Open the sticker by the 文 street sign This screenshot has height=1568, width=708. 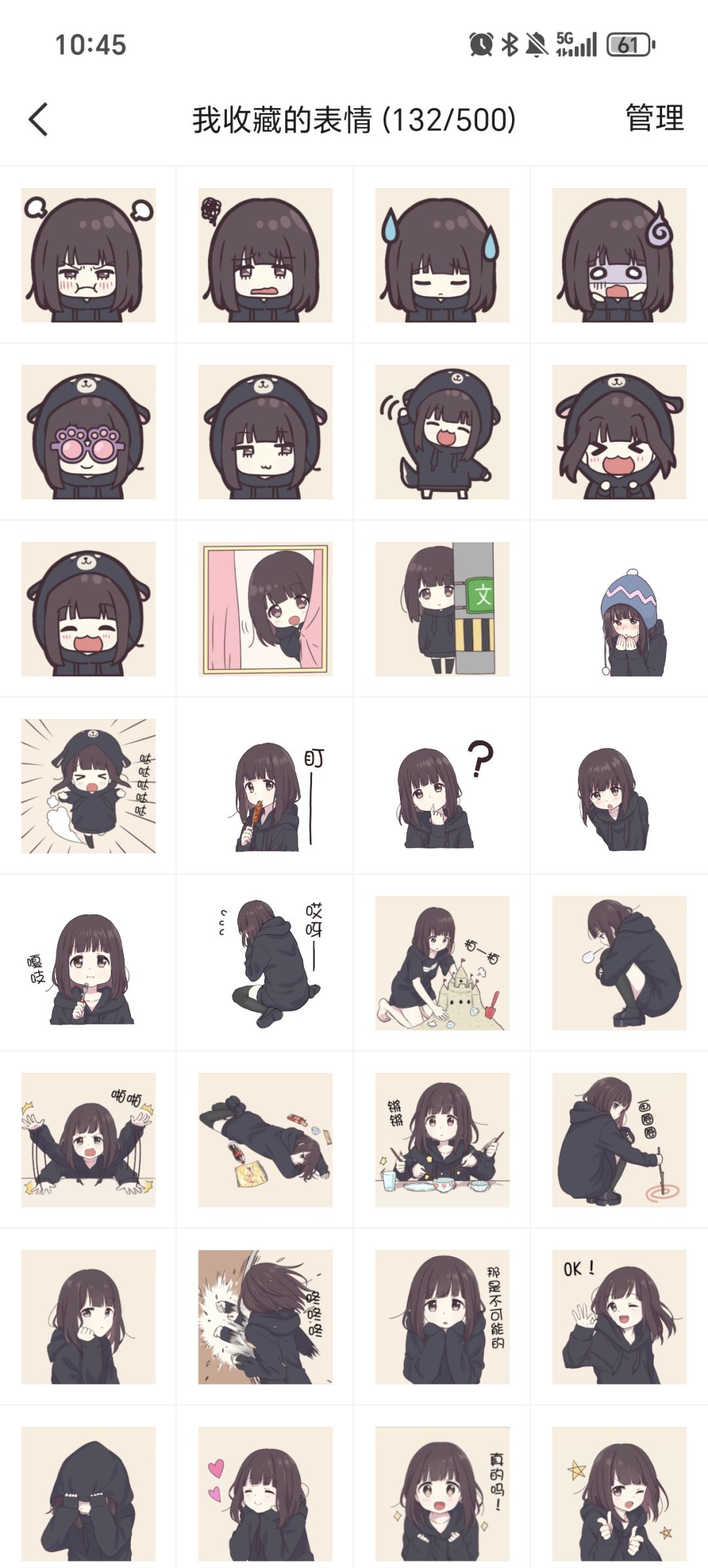pyautogui.click(x=442, y=609)
